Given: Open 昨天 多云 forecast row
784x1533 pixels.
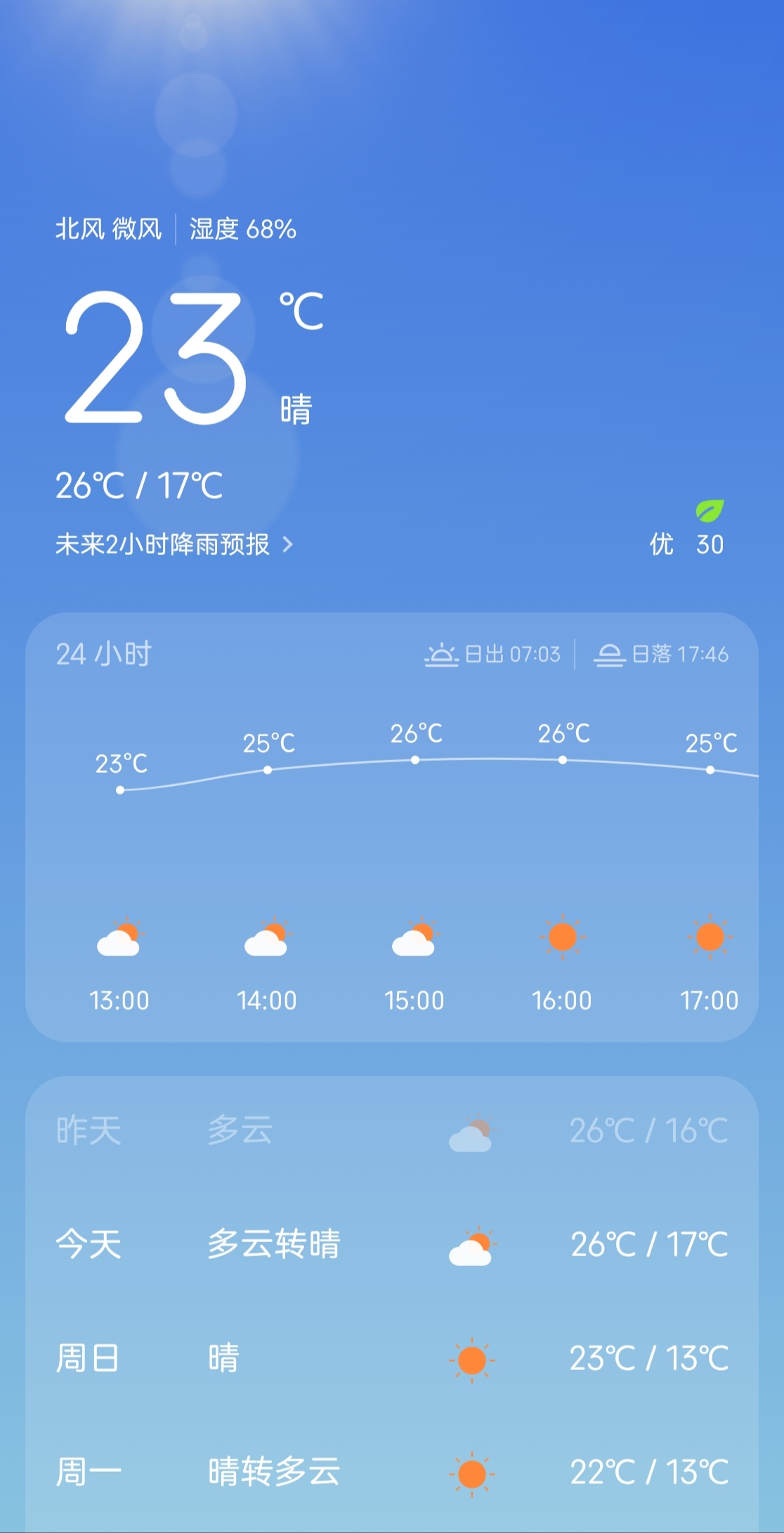Looking at the screenshot, I should 391,1131.
